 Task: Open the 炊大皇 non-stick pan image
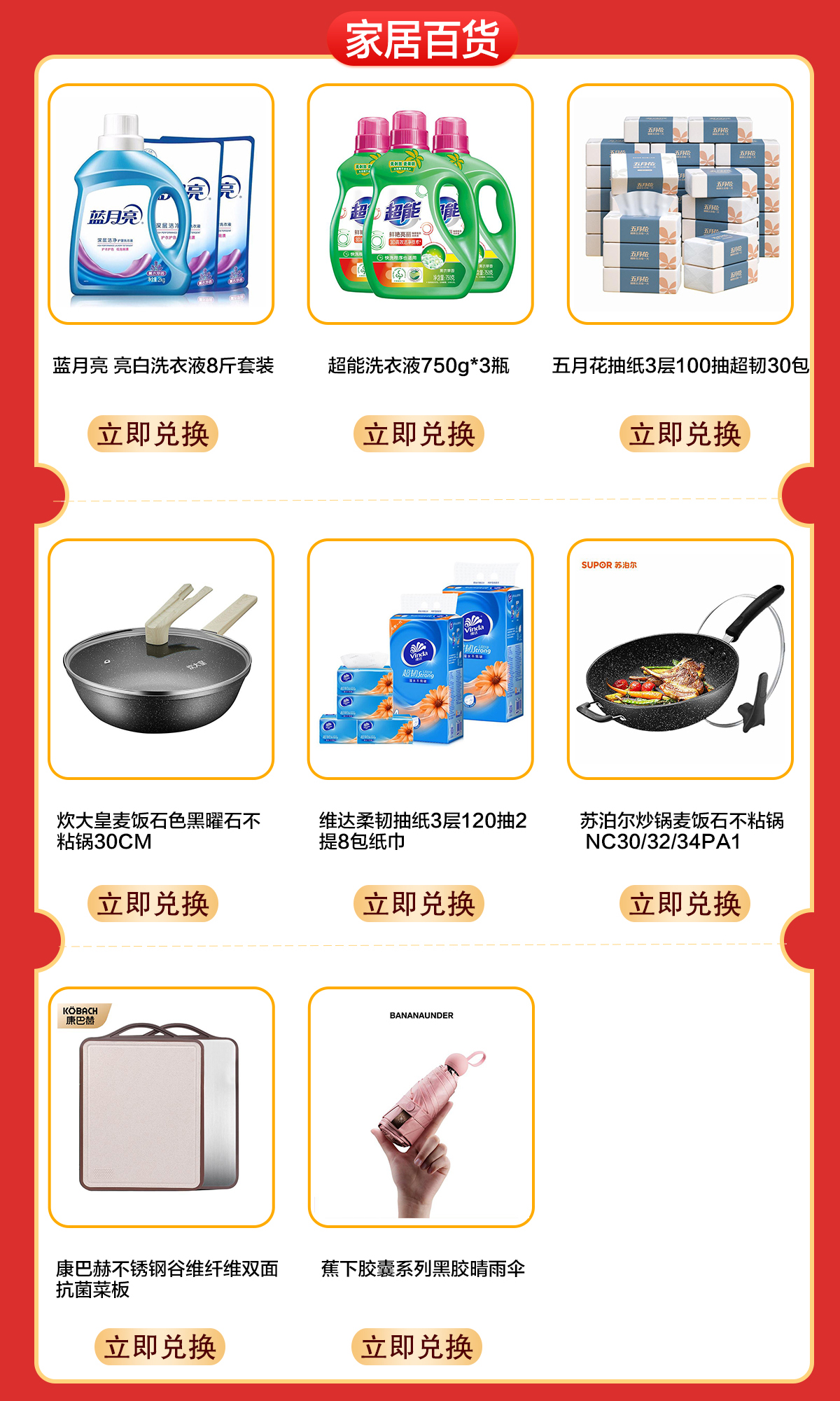(161, 659)
